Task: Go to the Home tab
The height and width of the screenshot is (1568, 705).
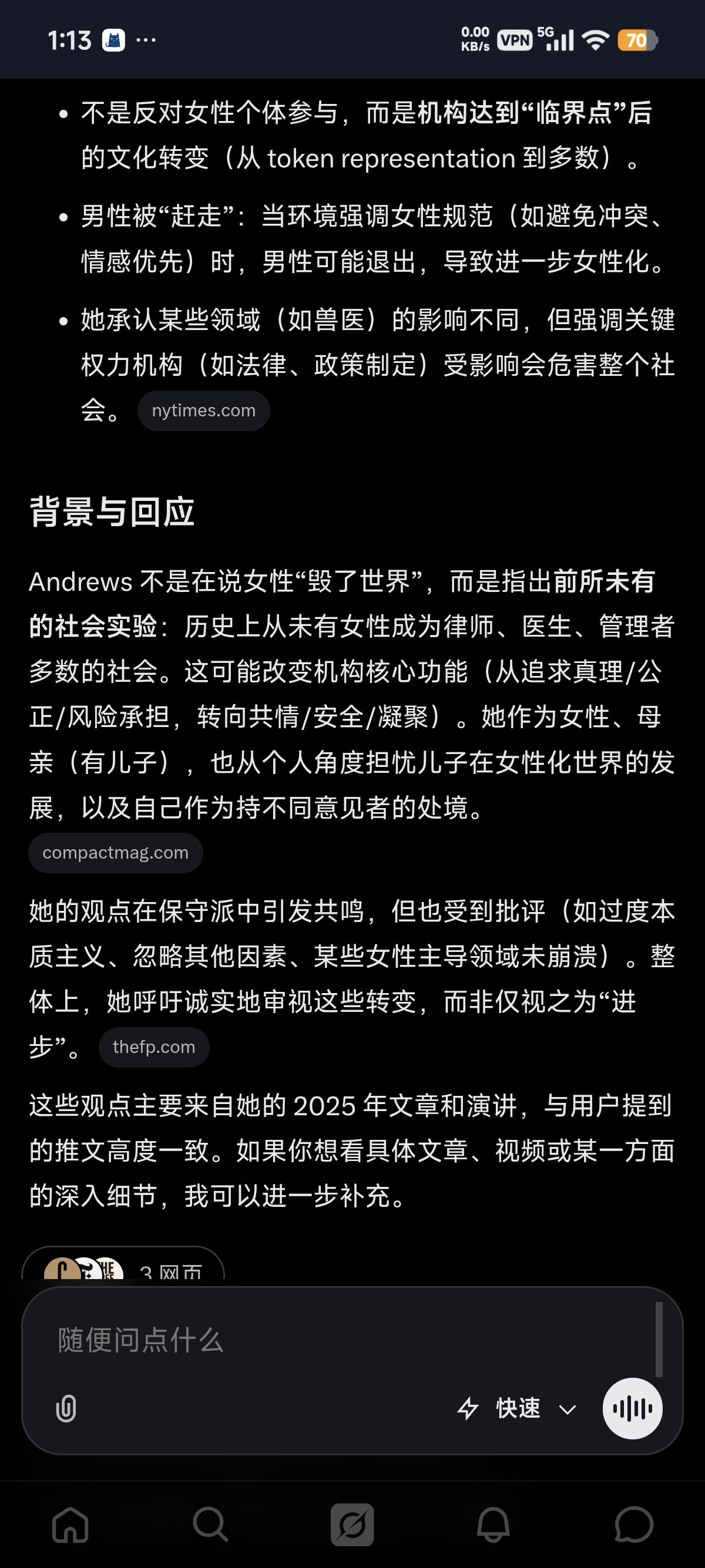Action: [x=70, y=1525]
